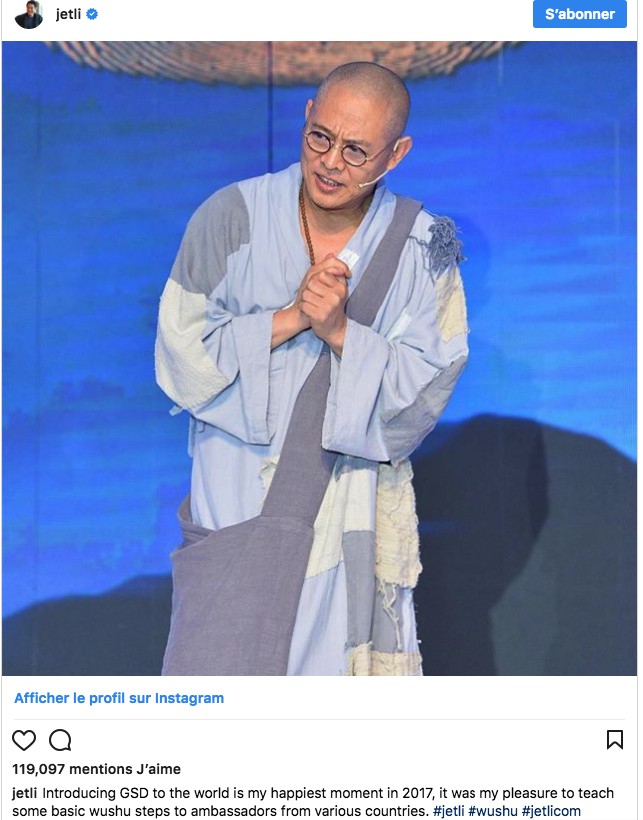Open the #jetli hashtag
The image size is (643, 820).
pyautogui.click(x=448, y=811)
